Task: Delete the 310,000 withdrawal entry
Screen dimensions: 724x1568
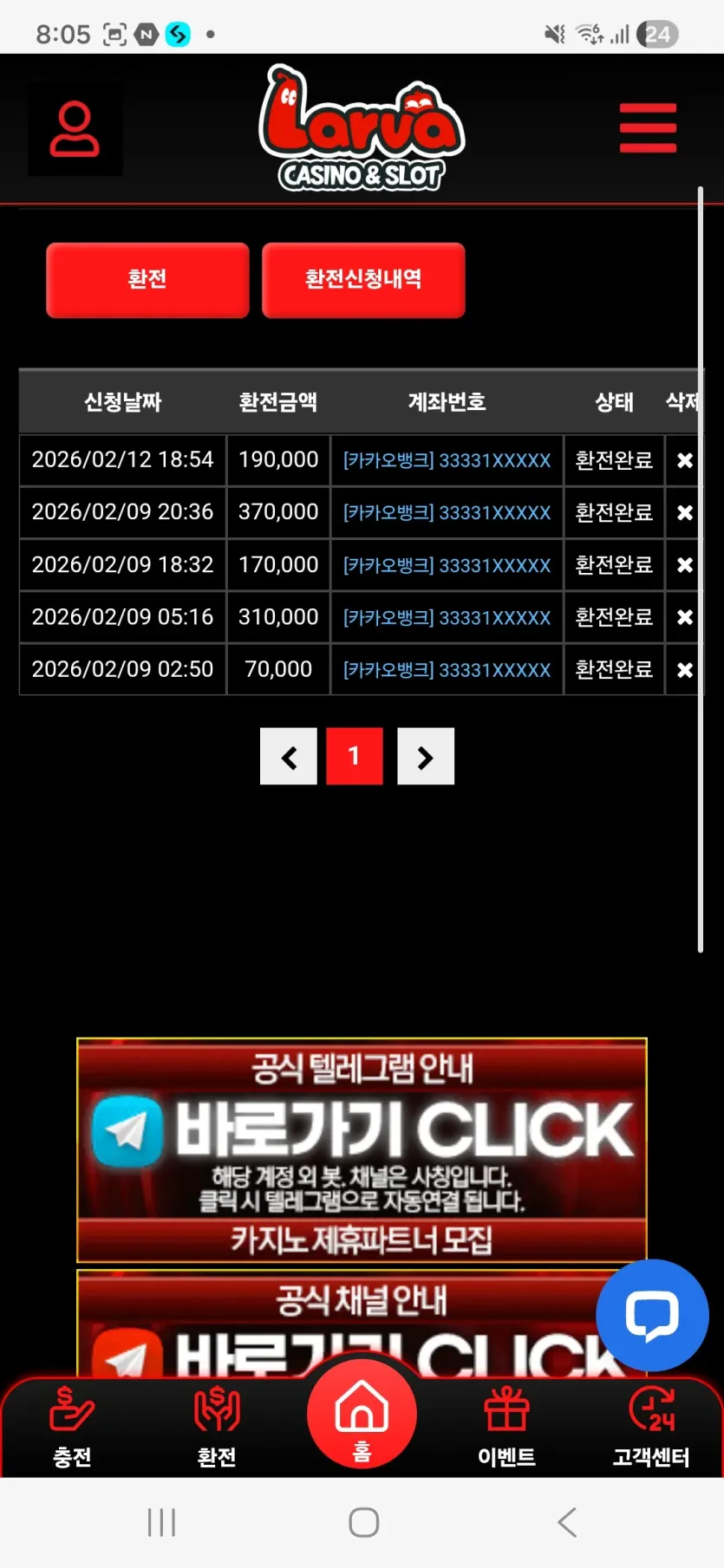Action: click(x=684, y=616)
